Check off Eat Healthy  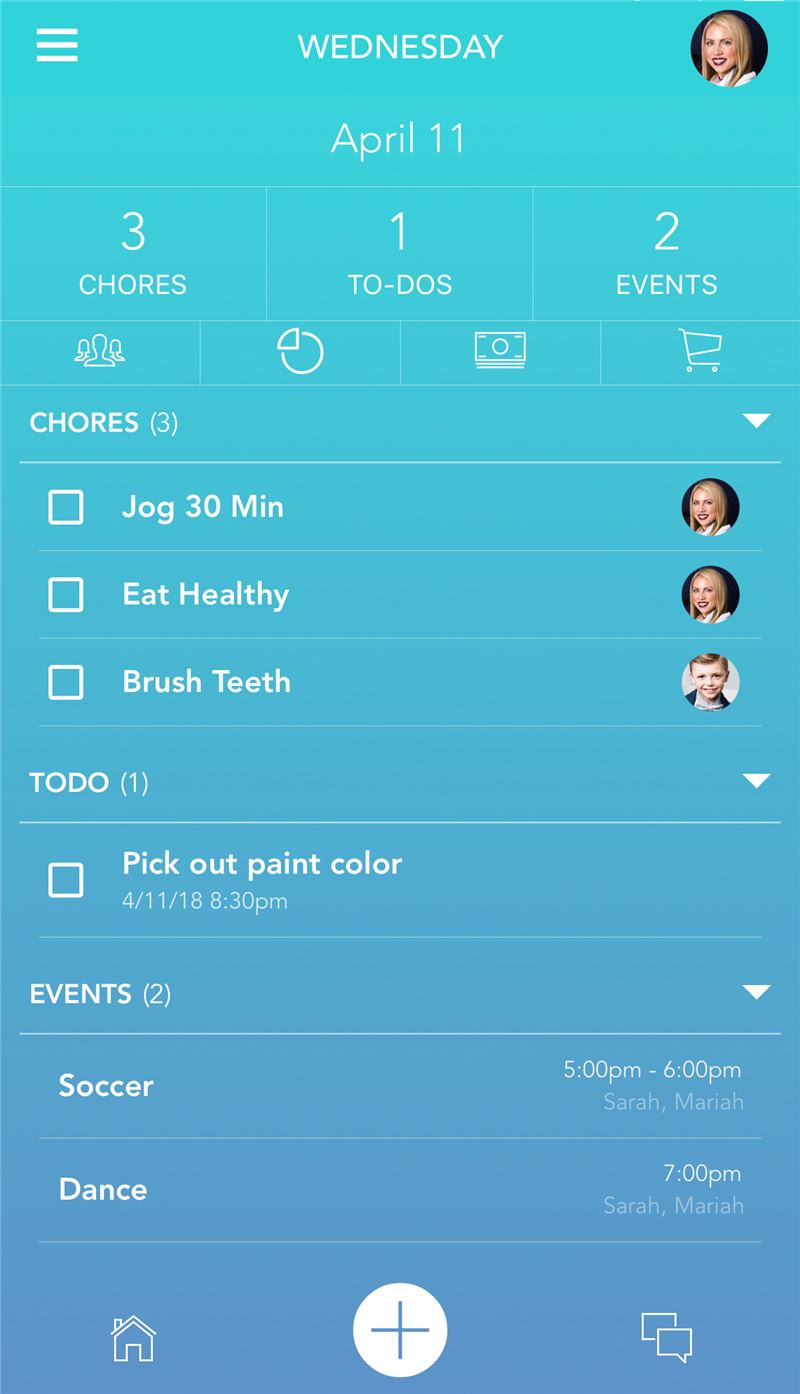[66, 595]
